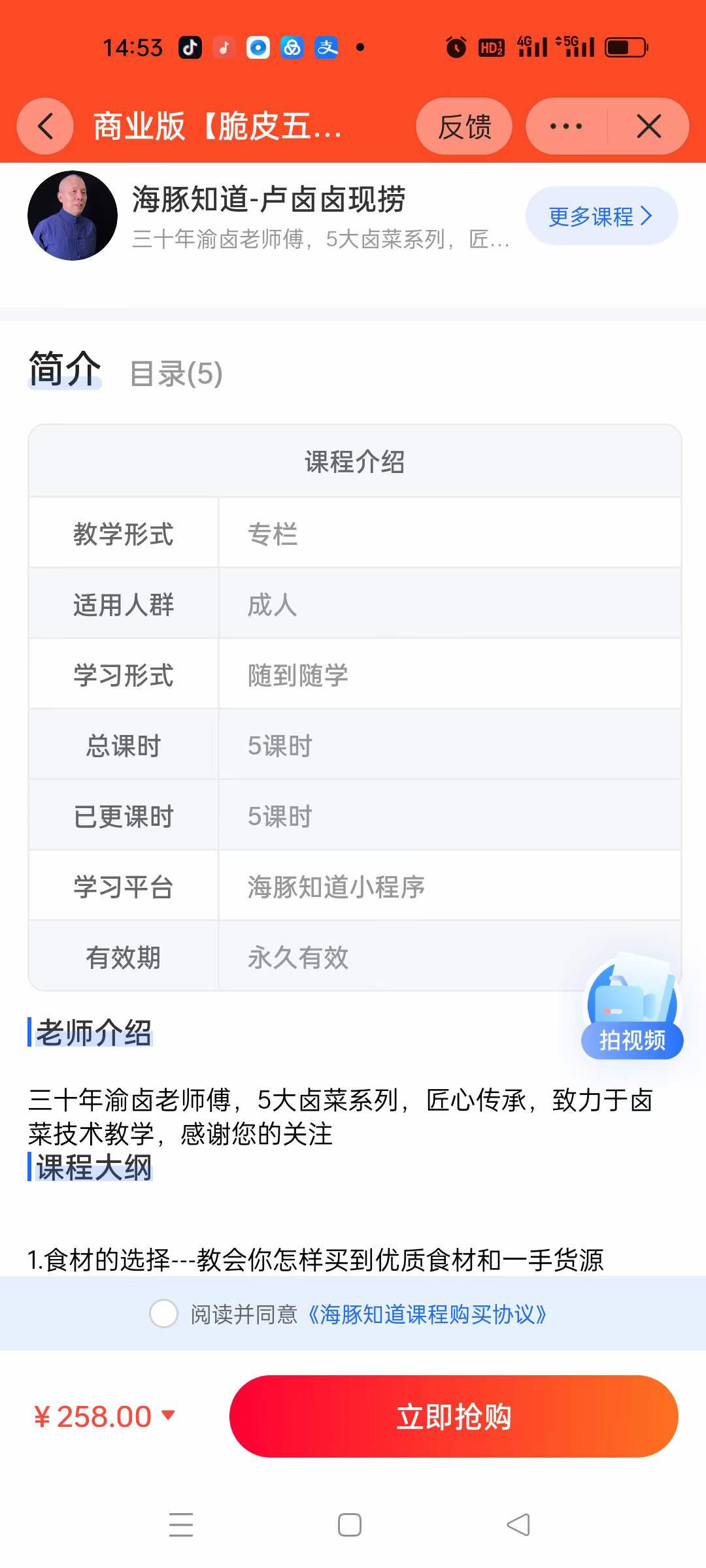The width and height of the screenshot is (706, 1568).
Task: Tap the home button in the navigation bar
Action: click(350, 1525)
